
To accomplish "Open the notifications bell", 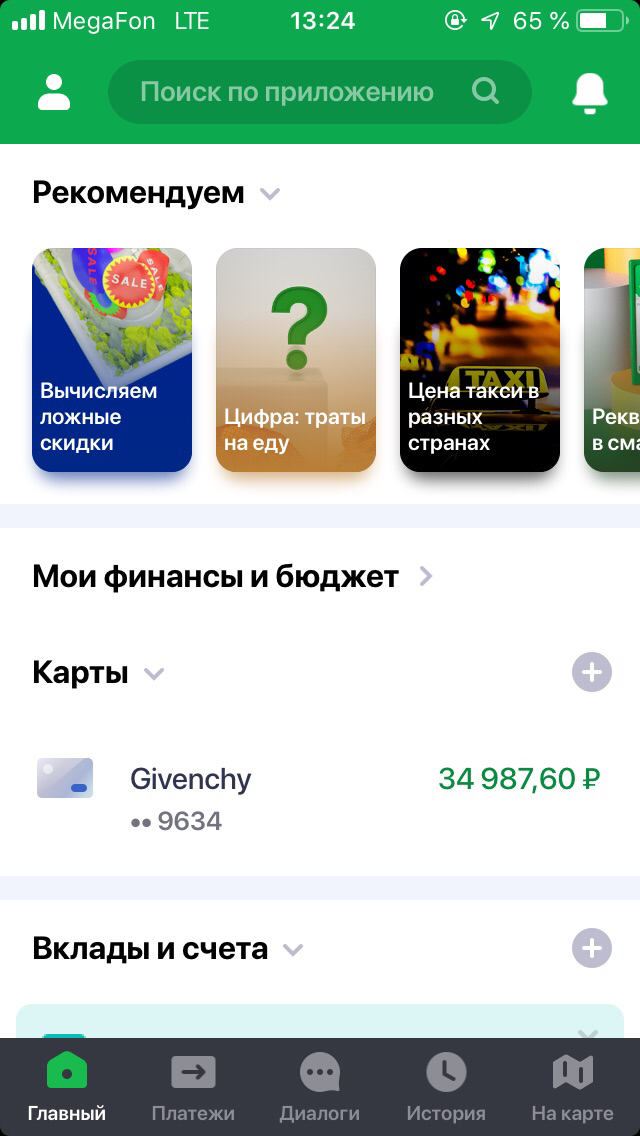I will pyautogui.click(x=590, y=92).
